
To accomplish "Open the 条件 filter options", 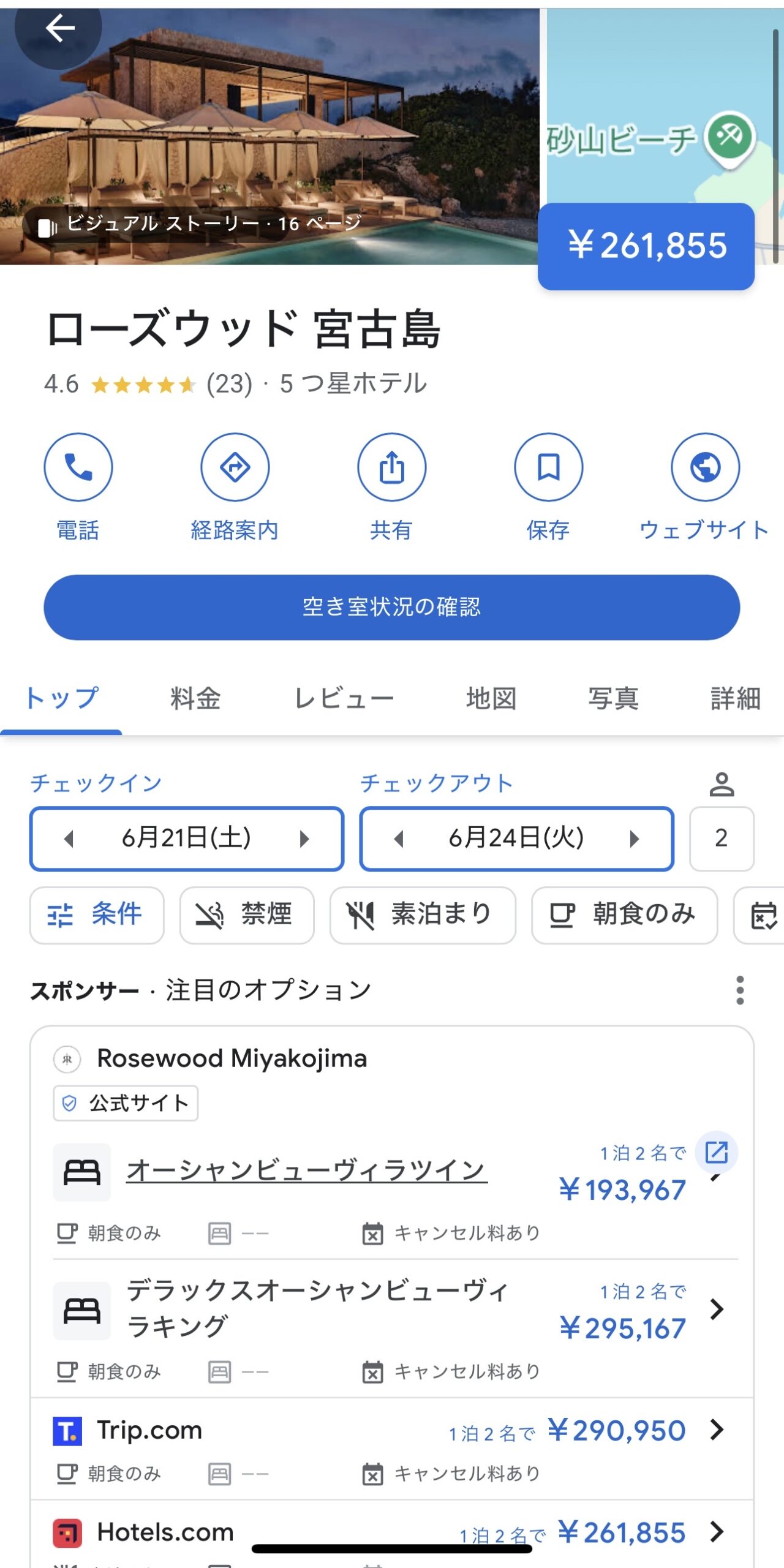I will pos(97,915).
